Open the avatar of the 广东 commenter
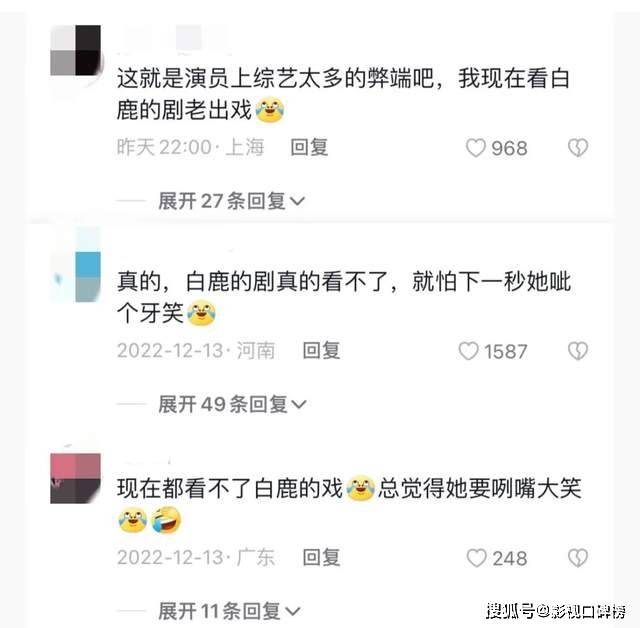 coord(76,477)
